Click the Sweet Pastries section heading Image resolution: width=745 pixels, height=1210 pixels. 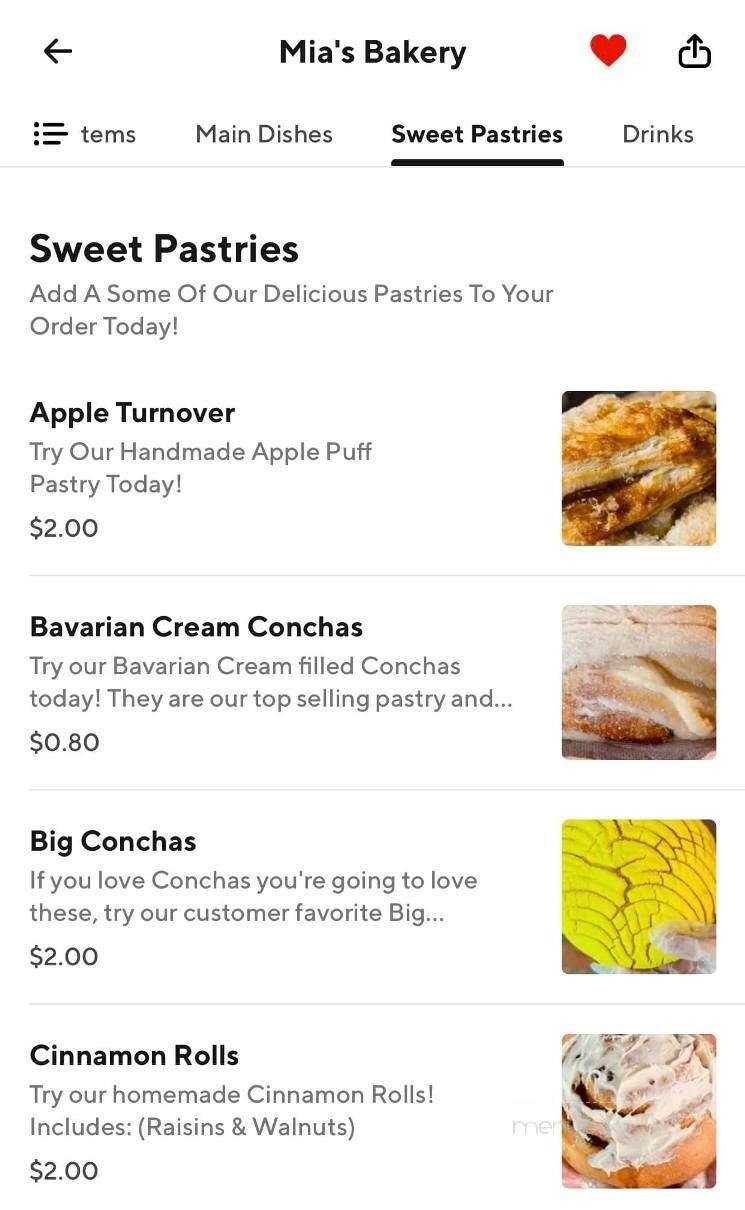[x=164, y=248]
